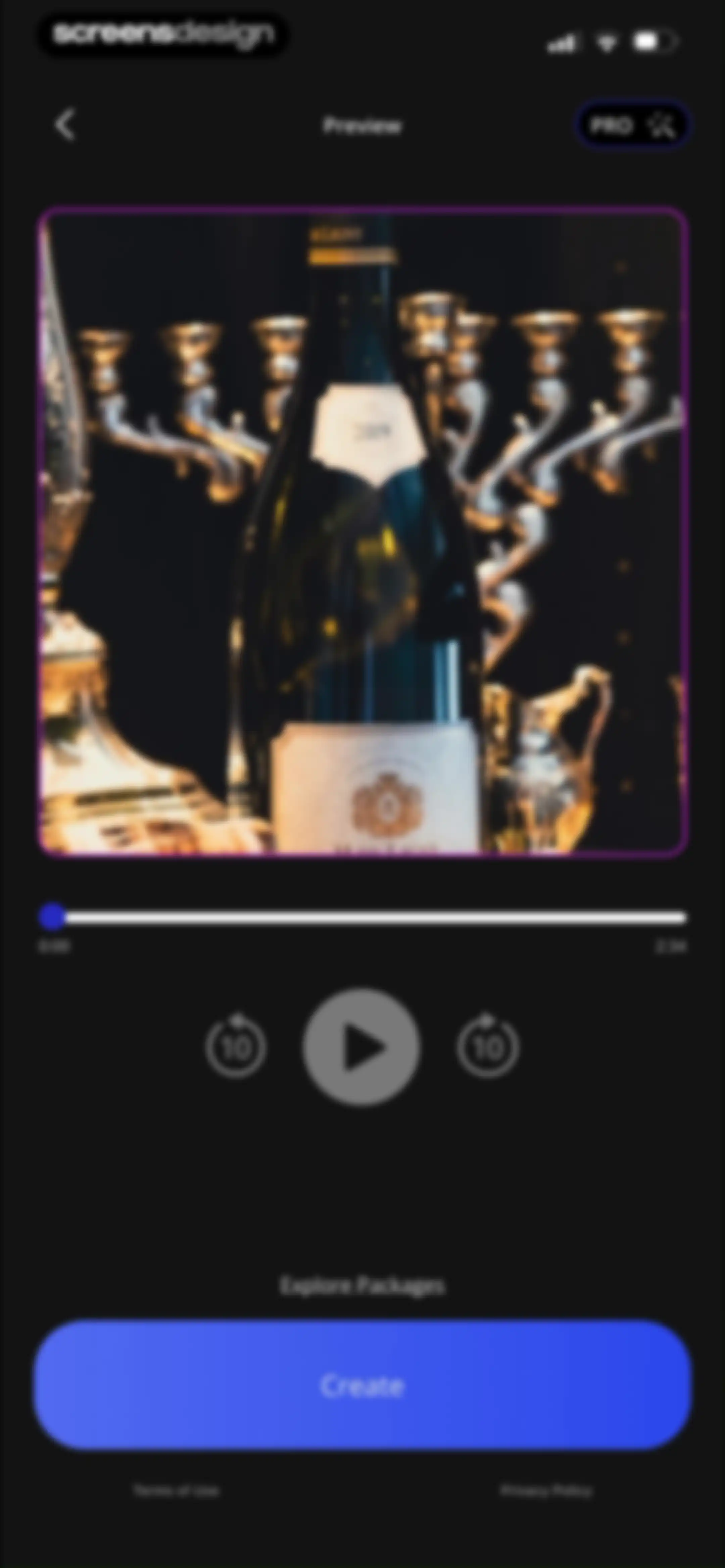The height and width of the screenshot is (1568, 725).
Task: Rewind 10 seconds
Action: (x=236, y=1045)
